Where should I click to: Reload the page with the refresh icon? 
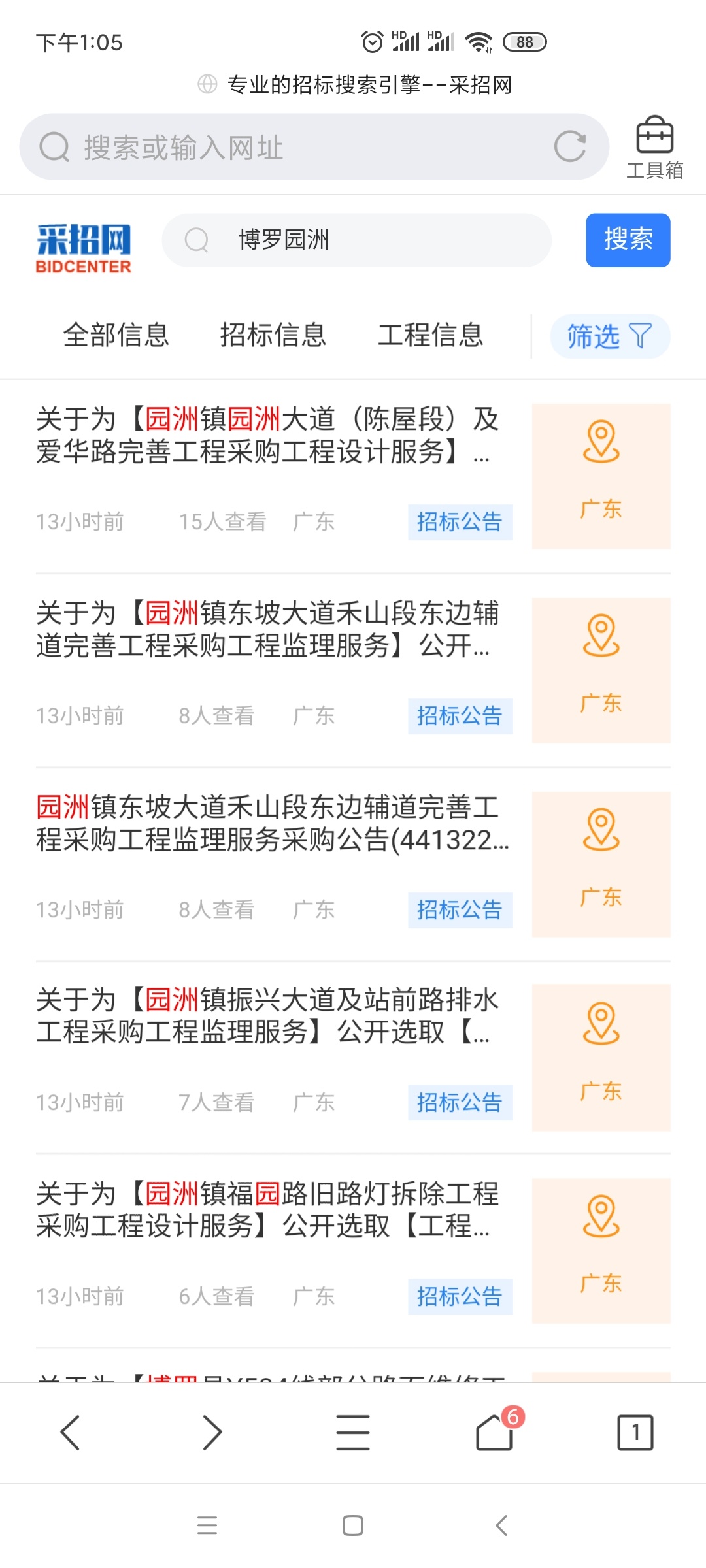coord(569,146)
